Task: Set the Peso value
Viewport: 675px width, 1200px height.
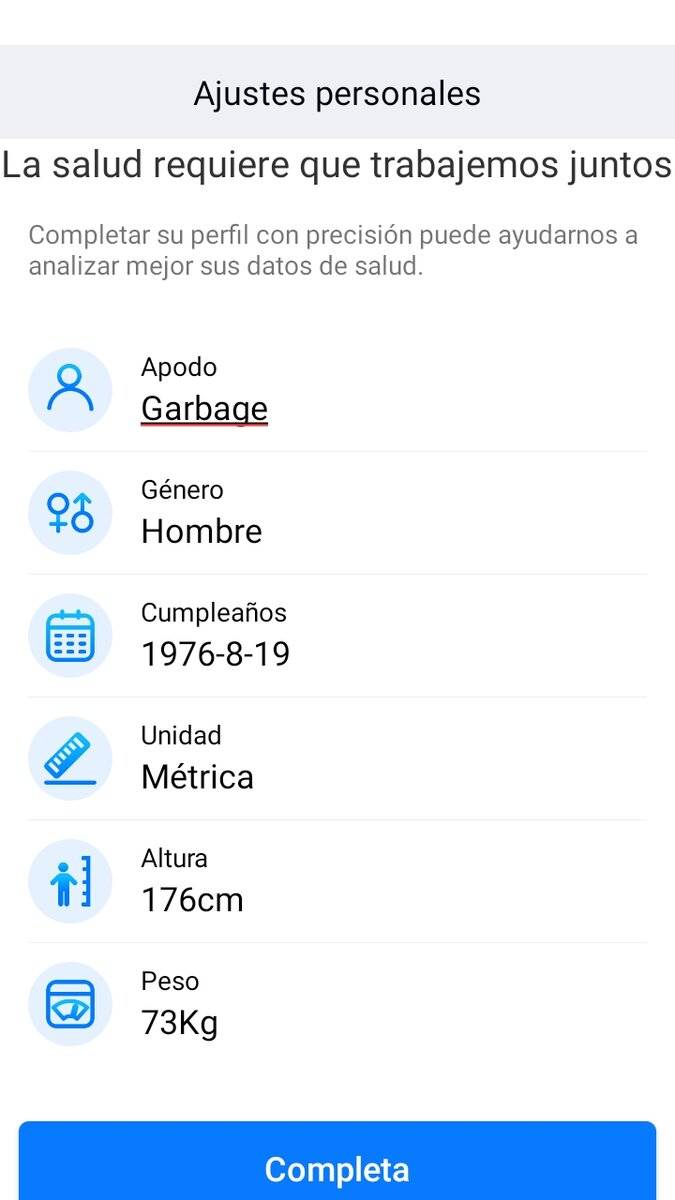Action: (x=337, y=1004)
